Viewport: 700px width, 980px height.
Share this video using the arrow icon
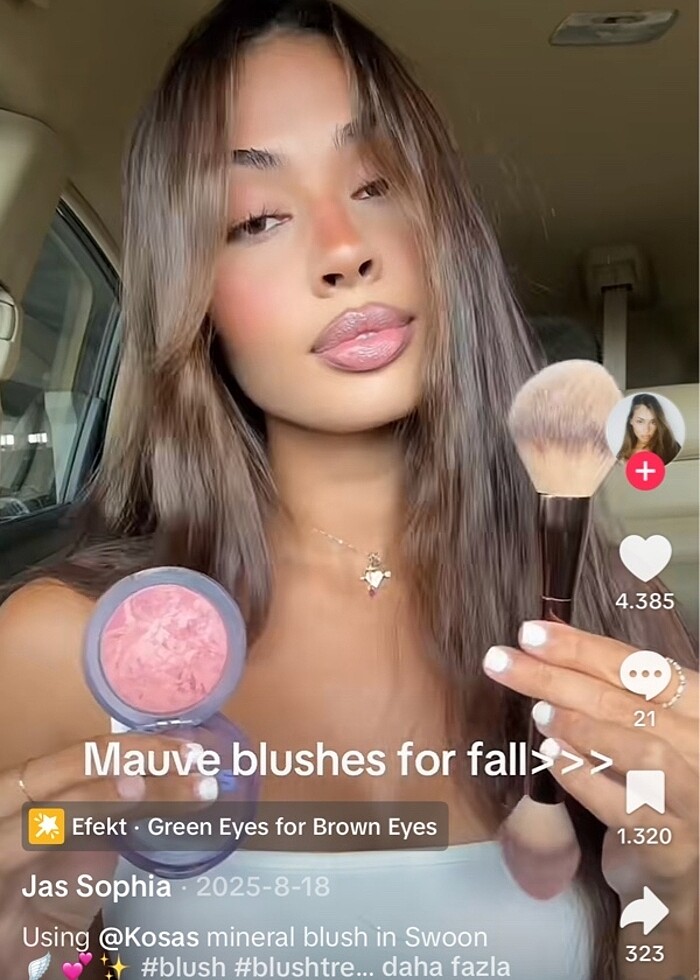(x=645, y=910)
